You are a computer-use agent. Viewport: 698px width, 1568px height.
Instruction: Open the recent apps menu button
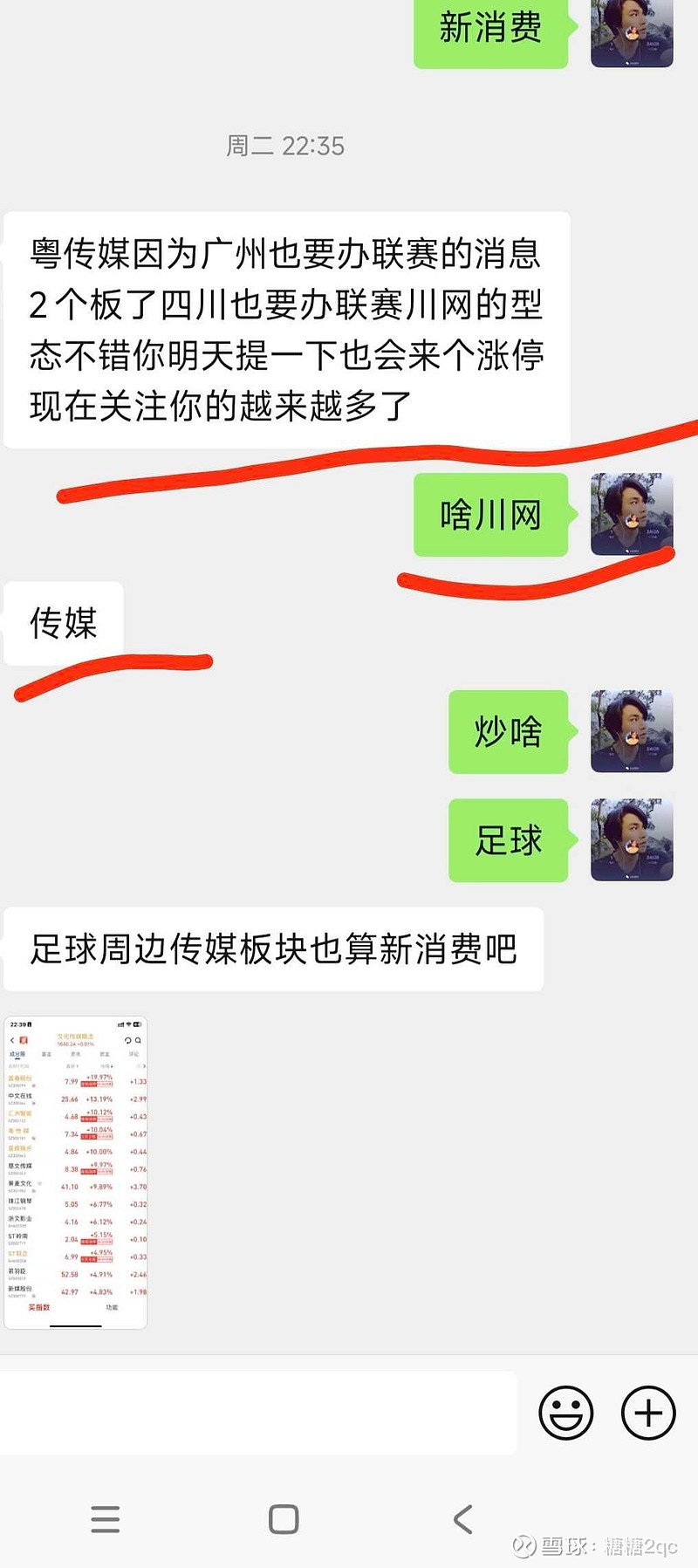[106, 1519]
